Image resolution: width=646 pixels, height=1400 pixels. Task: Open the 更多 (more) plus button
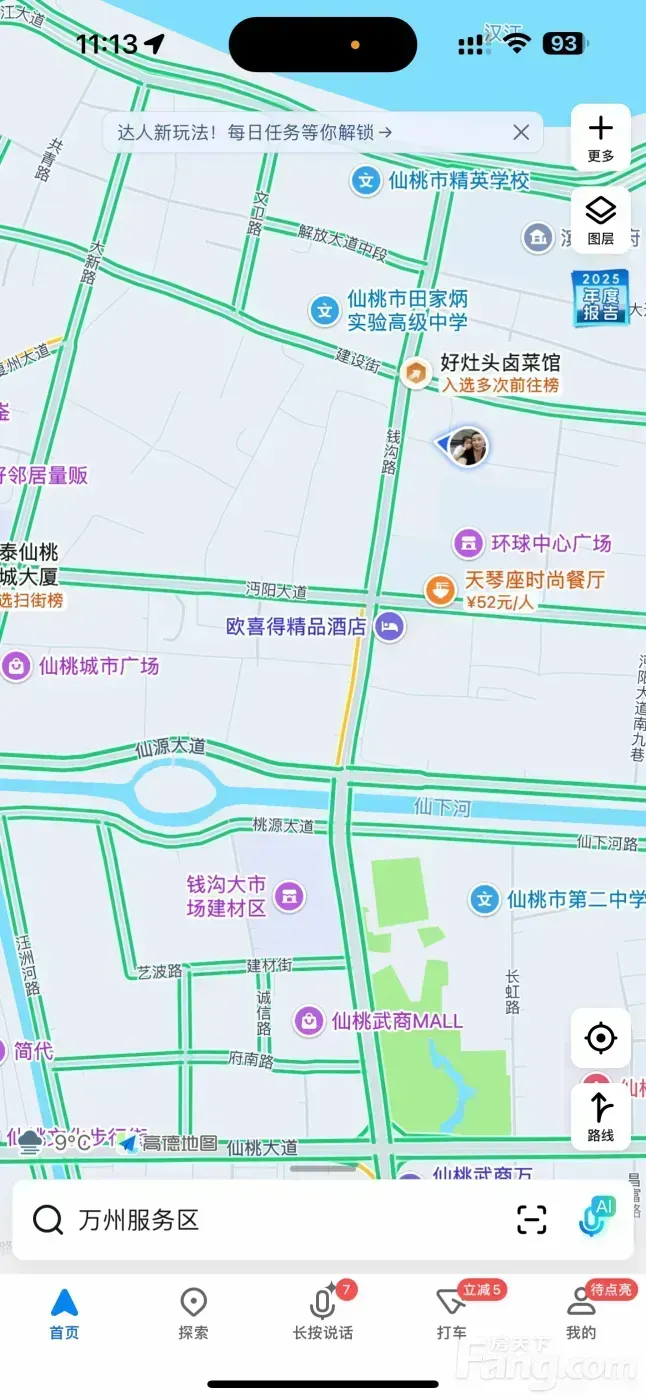600,137
